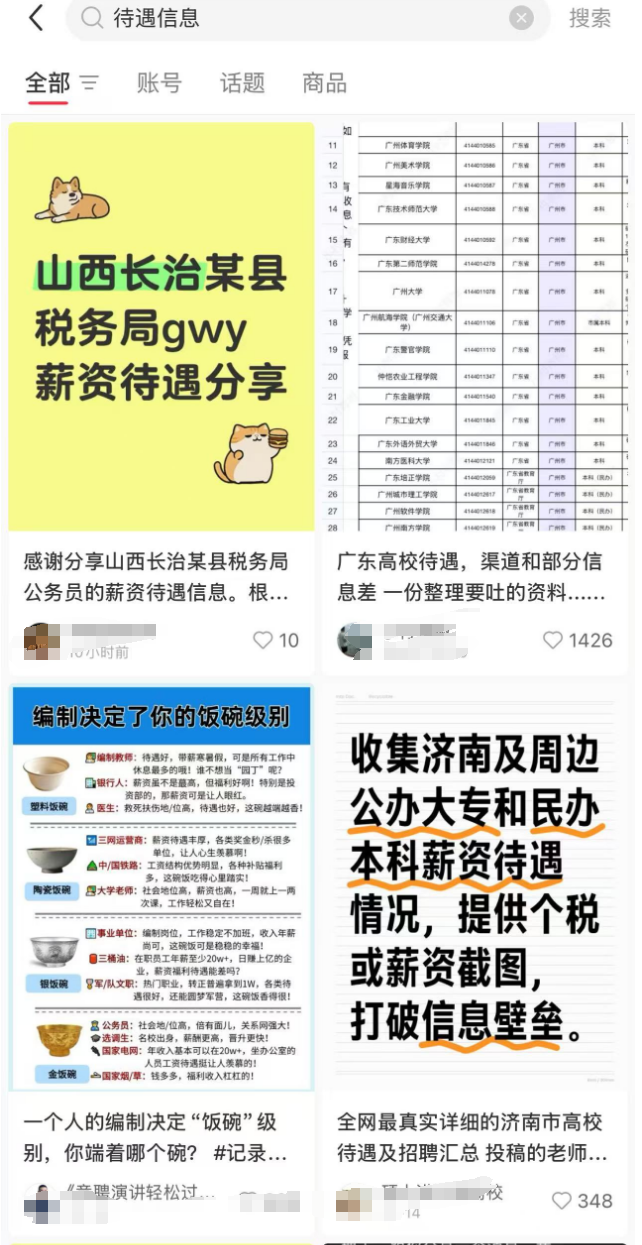Screen dimensions: 642x1245
Task: Go back using the top-left arrow
Action: (x=36, y=18)
